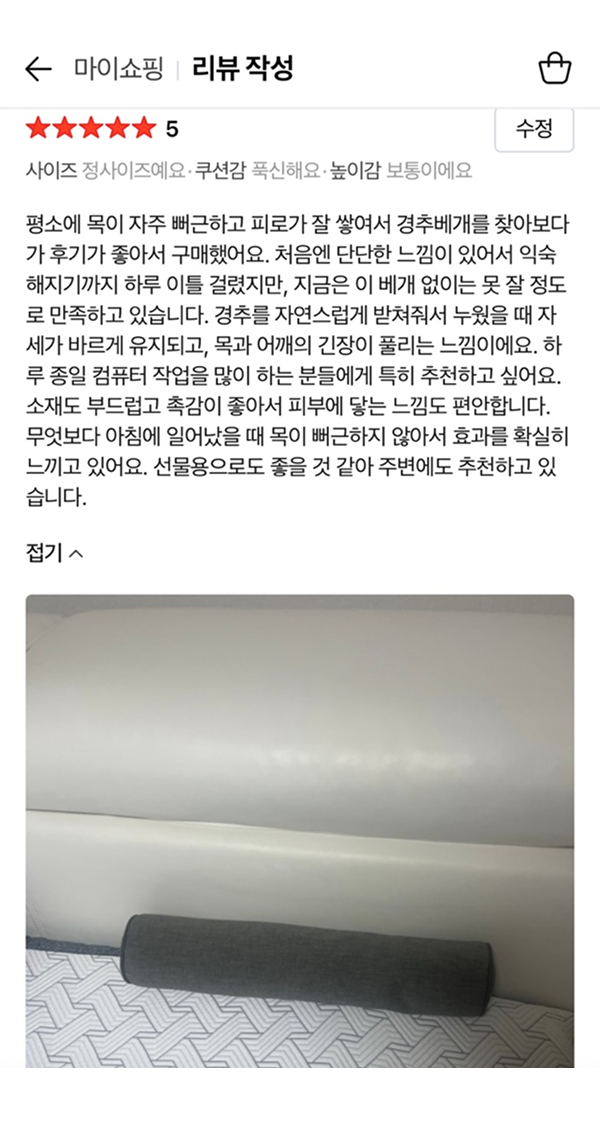Open the shopping bag

pos(555,69)
